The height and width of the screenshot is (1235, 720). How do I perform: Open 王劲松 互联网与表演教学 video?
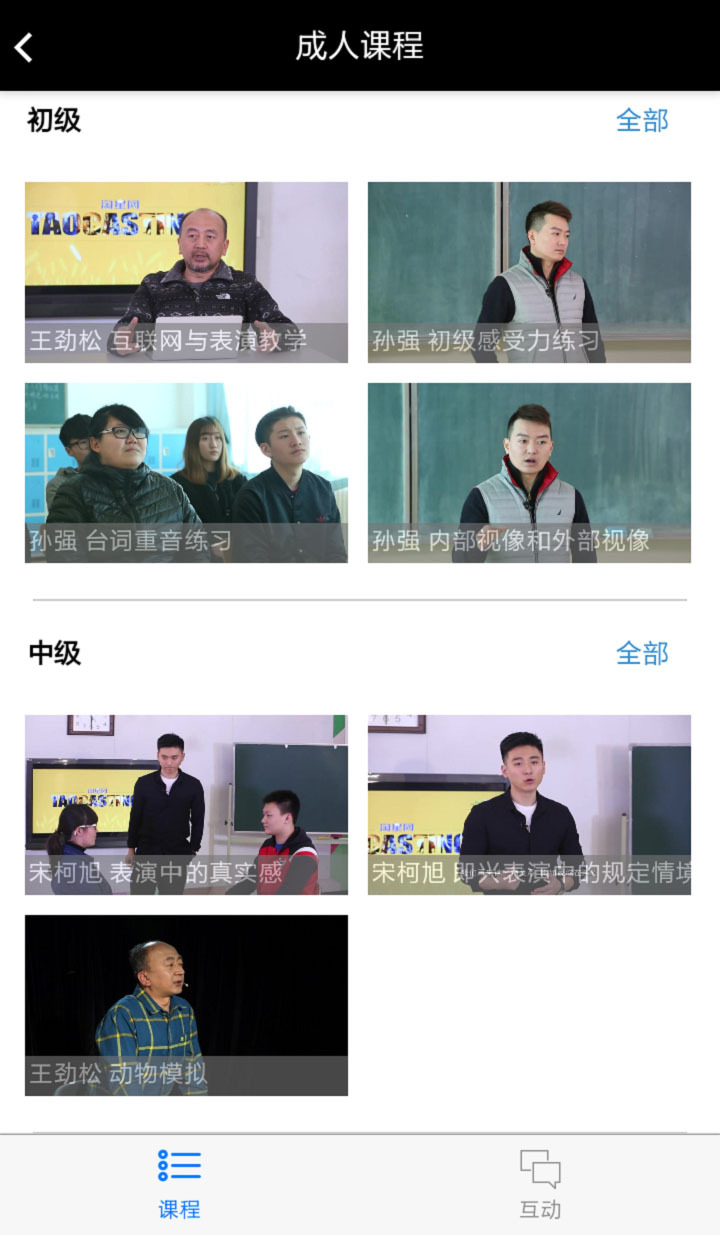pos(186,272)
